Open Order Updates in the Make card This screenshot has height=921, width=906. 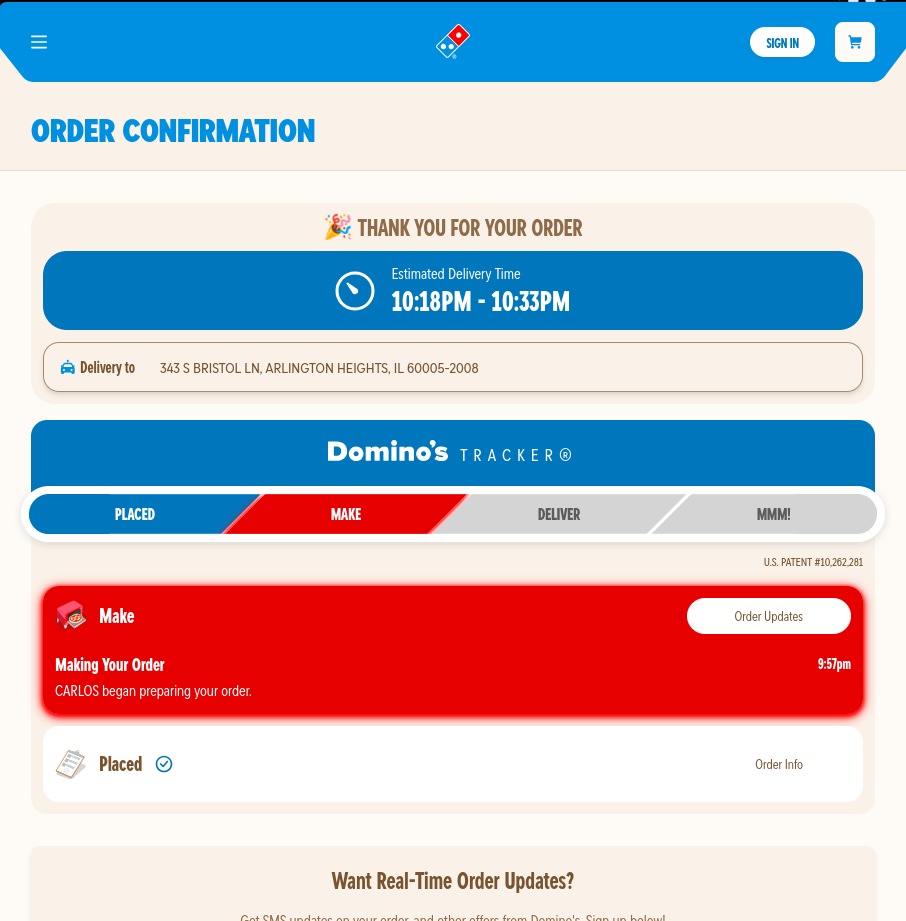[x=769, y=616]
